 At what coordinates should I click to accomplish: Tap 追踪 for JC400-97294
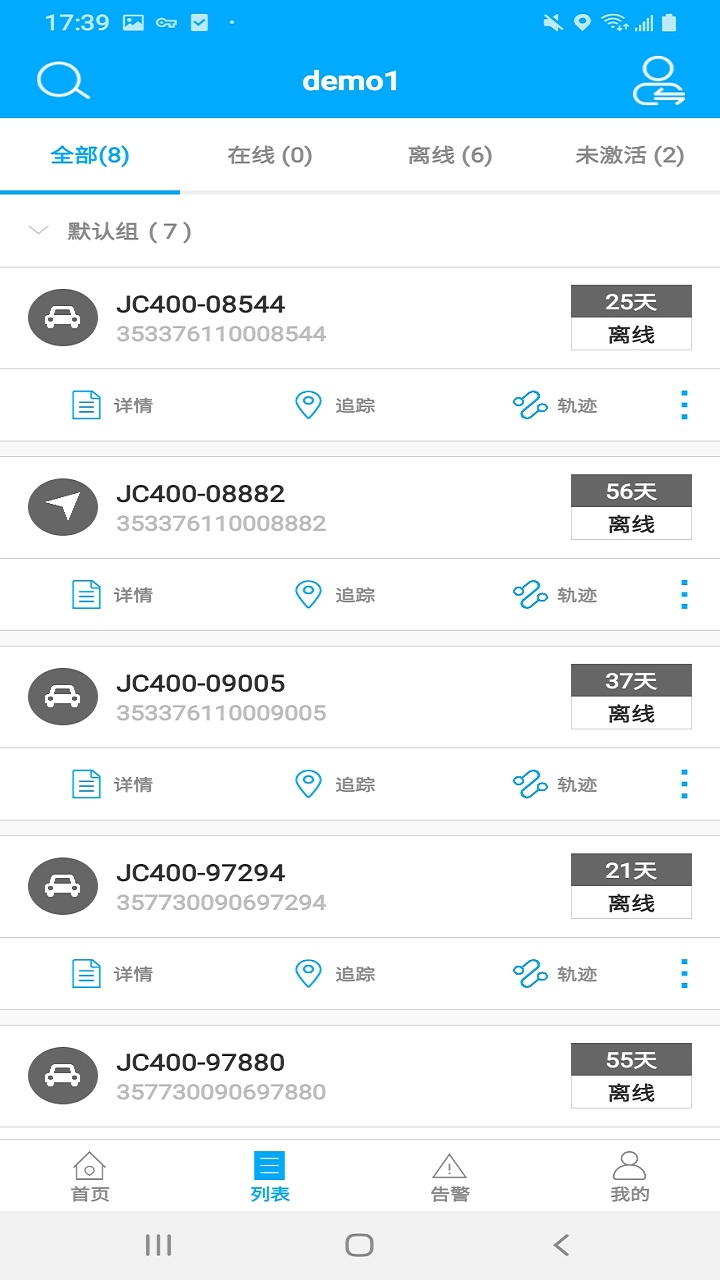tap(335, 973)
